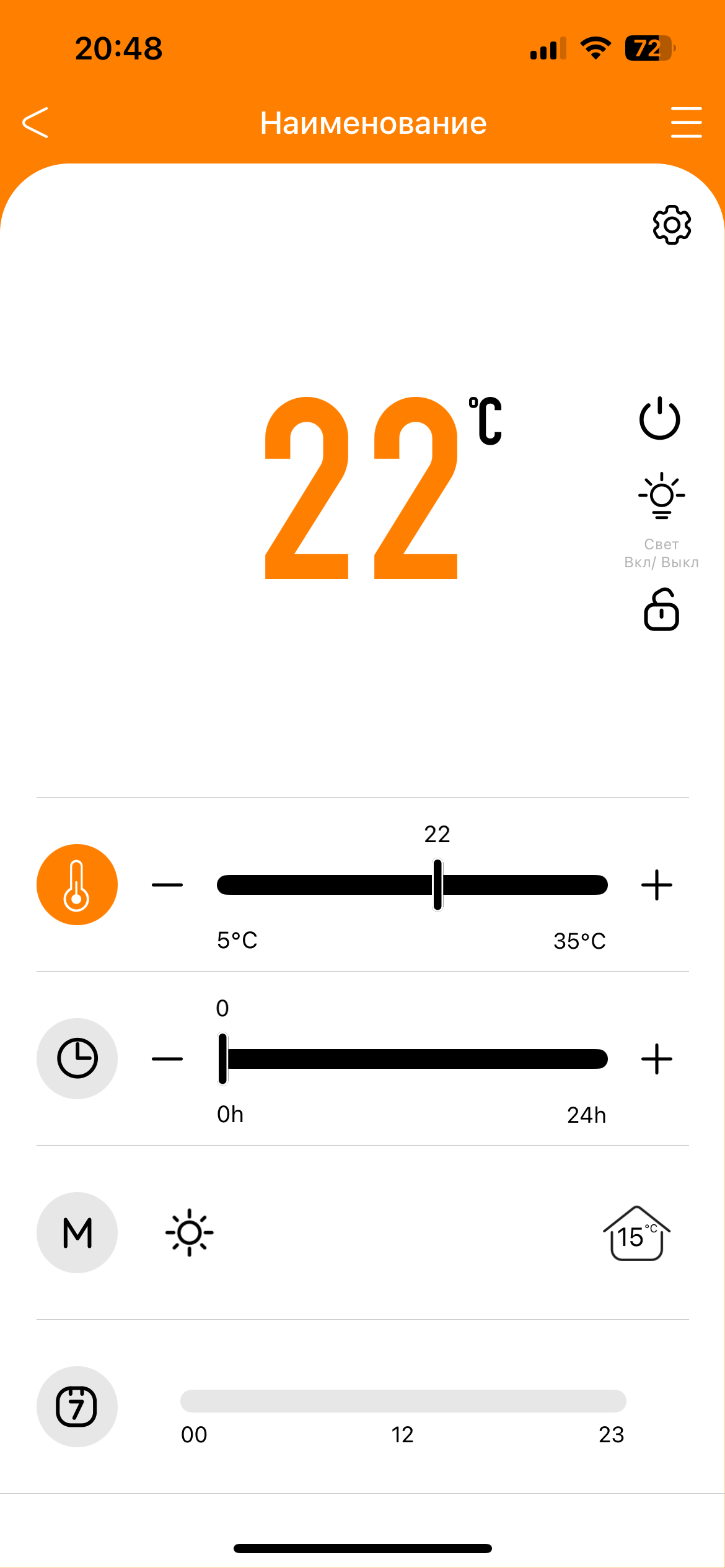
Task: Tap the 0h–24h timer slider
Action: click(x=412, y=1059)
